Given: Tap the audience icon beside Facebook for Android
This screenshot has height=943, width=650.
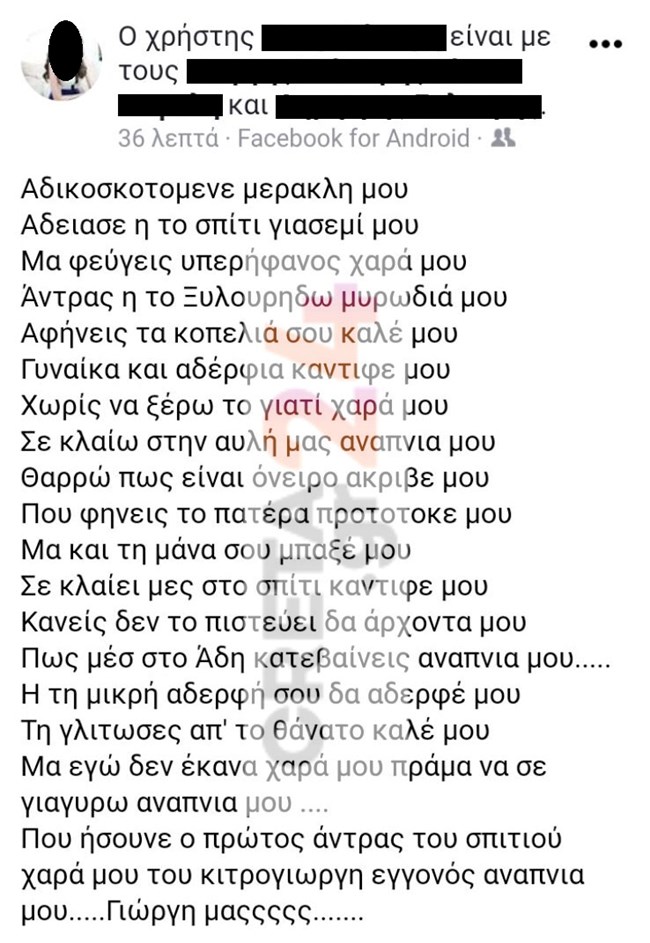Looking at the screenshot, I should coord(505,138).
